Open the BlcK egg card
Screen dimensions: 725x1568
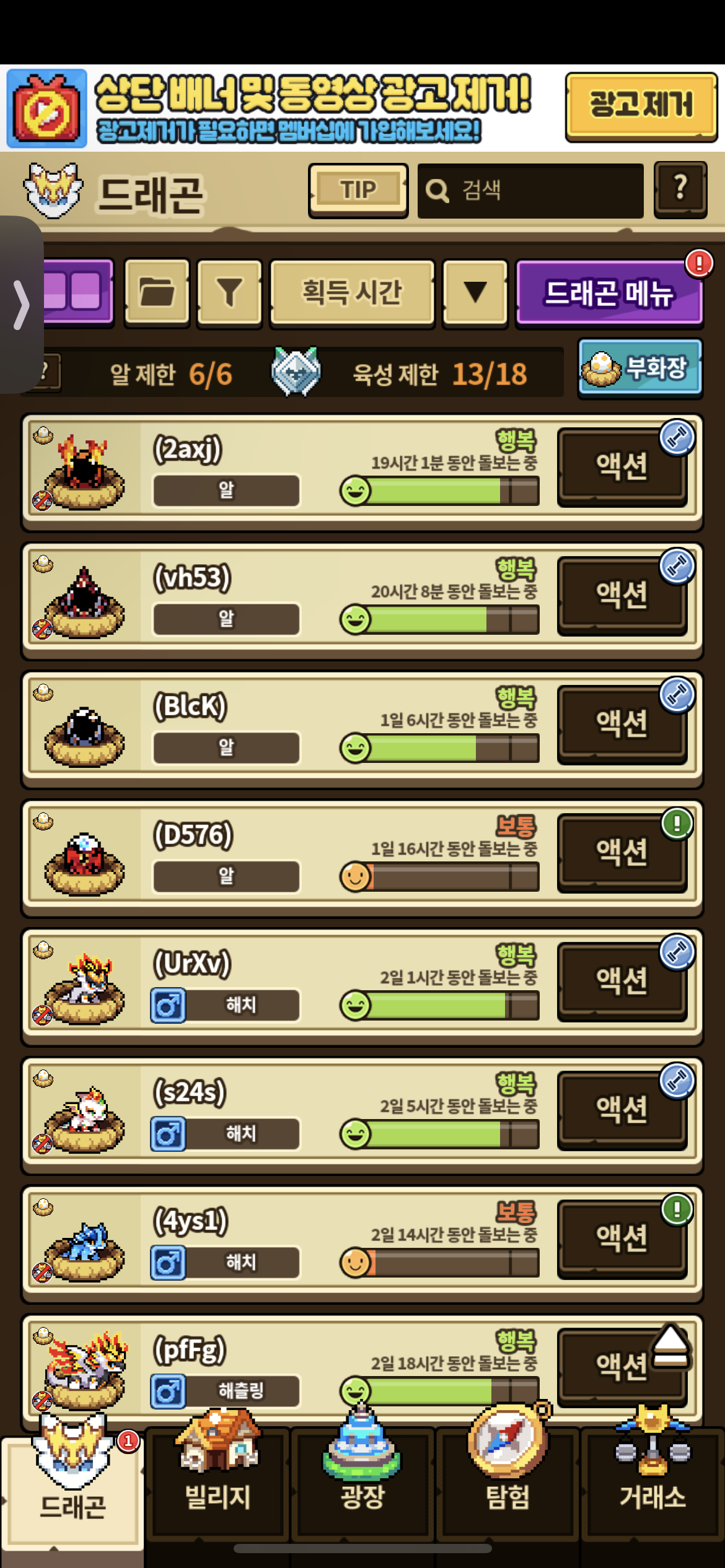362,729
